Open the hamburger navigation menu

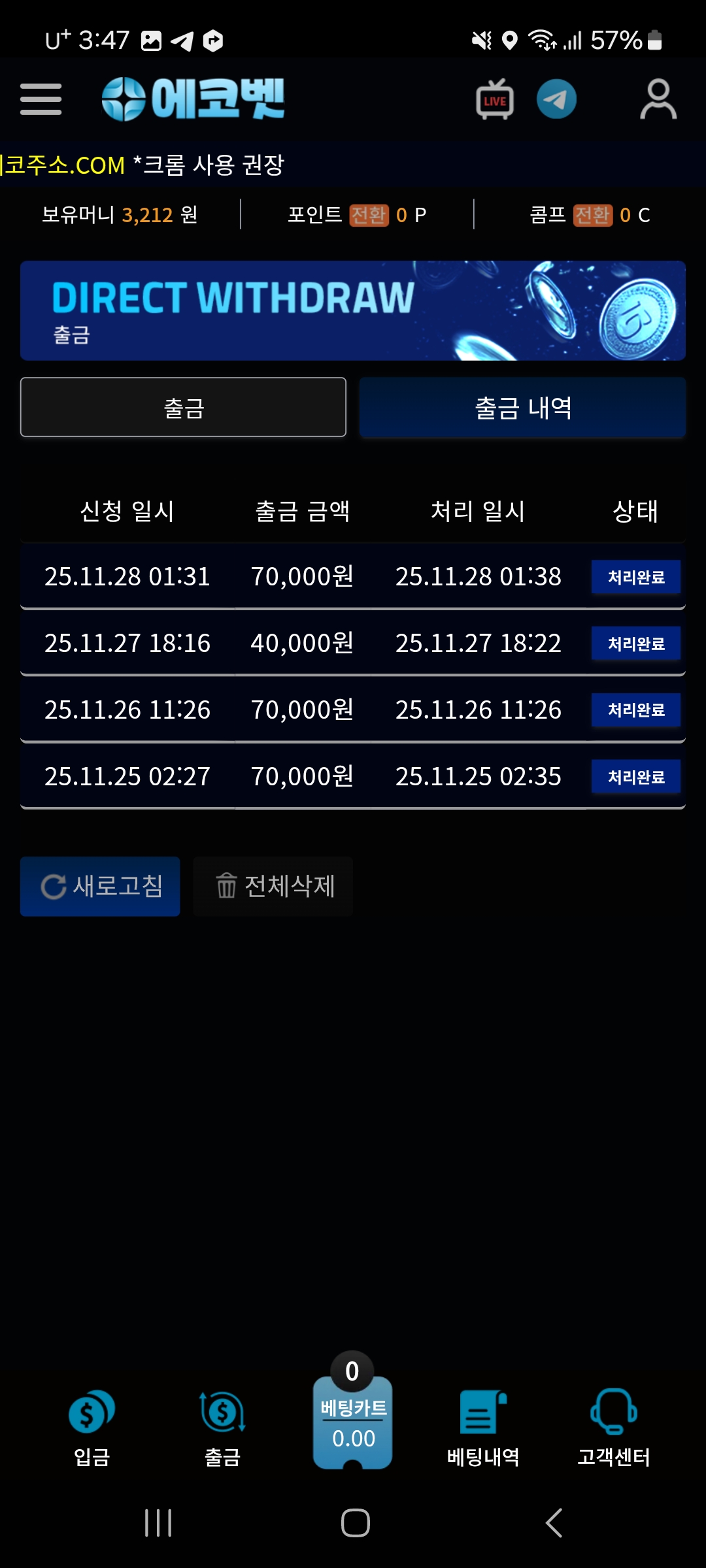41,99
